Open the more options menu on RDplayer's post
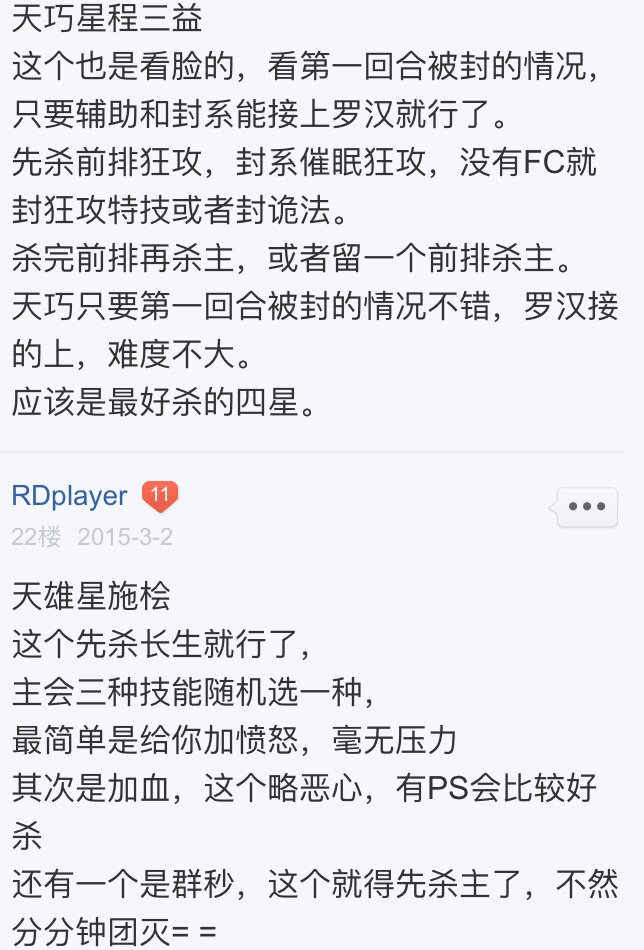Viewport: 644px width, 950px height. [x=587, y=506]
